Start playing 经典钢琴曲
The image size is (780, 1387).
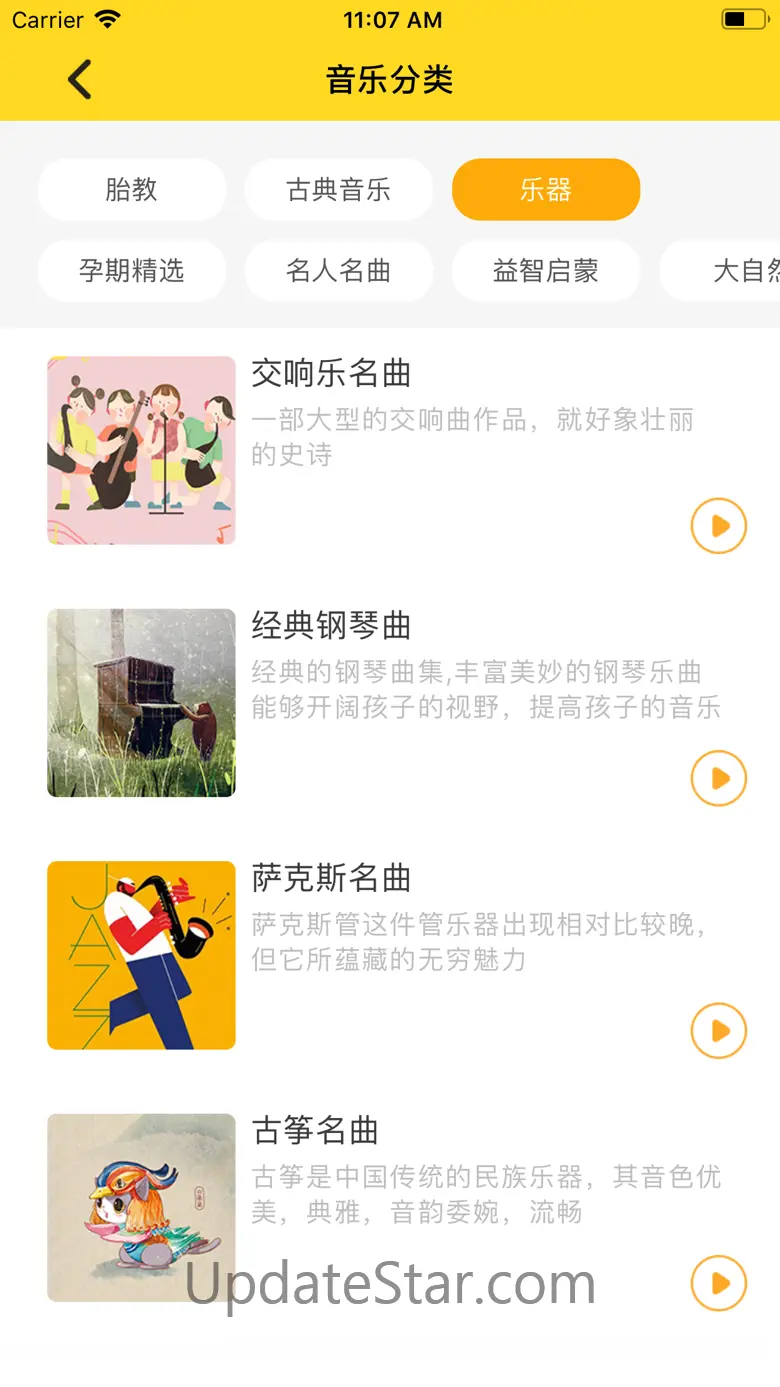[x=718, y=778]
